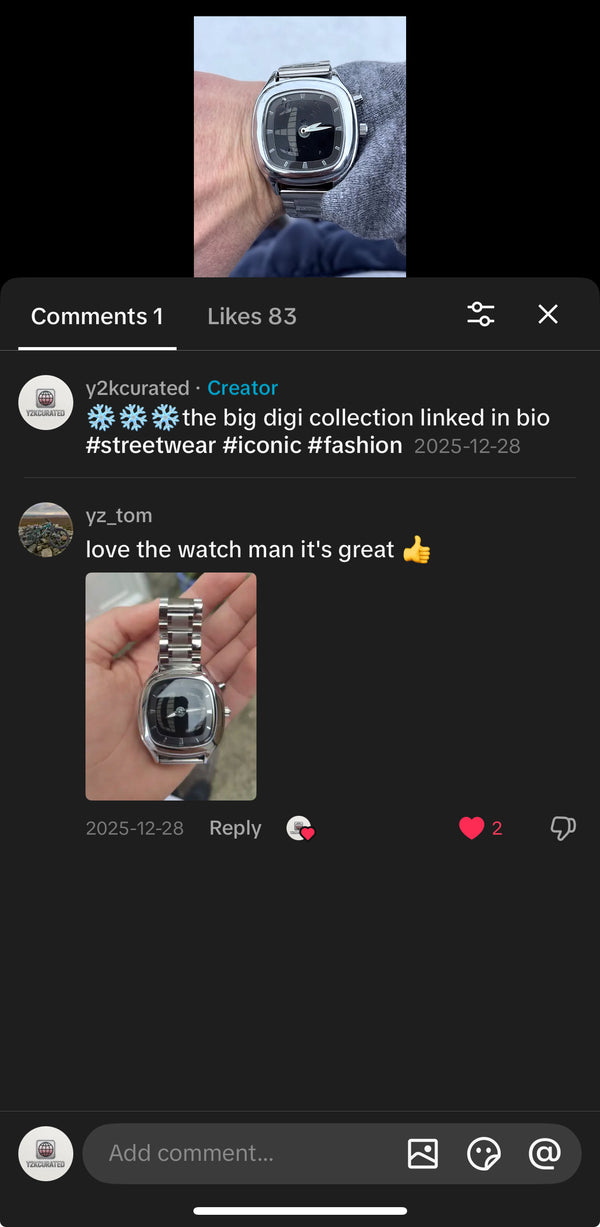Follow the #fashion hashtag link
The height and width of the screenshot is (1227, 600).
[355, 446]
